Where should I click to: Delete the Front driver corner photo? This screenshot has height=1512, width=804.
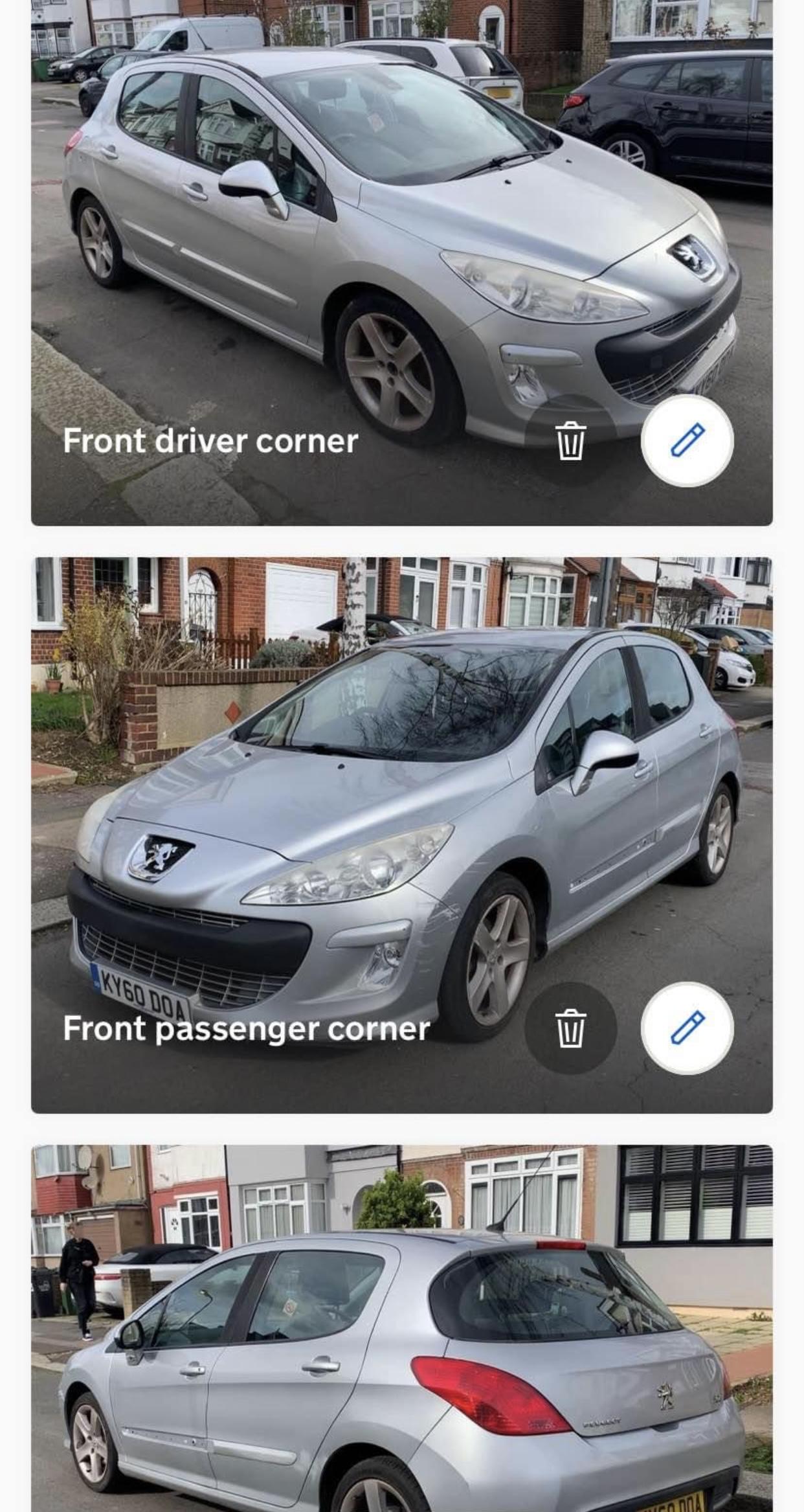coord(570,440)
